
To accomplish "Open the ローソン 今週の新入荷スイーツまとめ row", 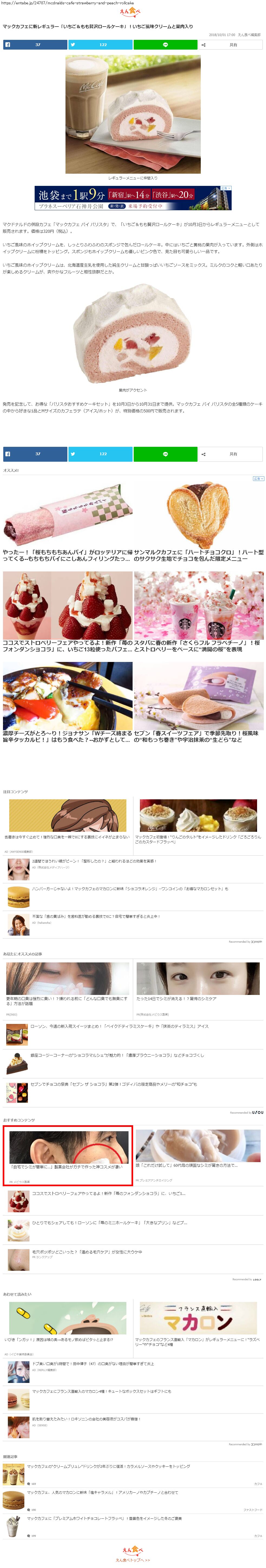I will tap(119, 1026).
